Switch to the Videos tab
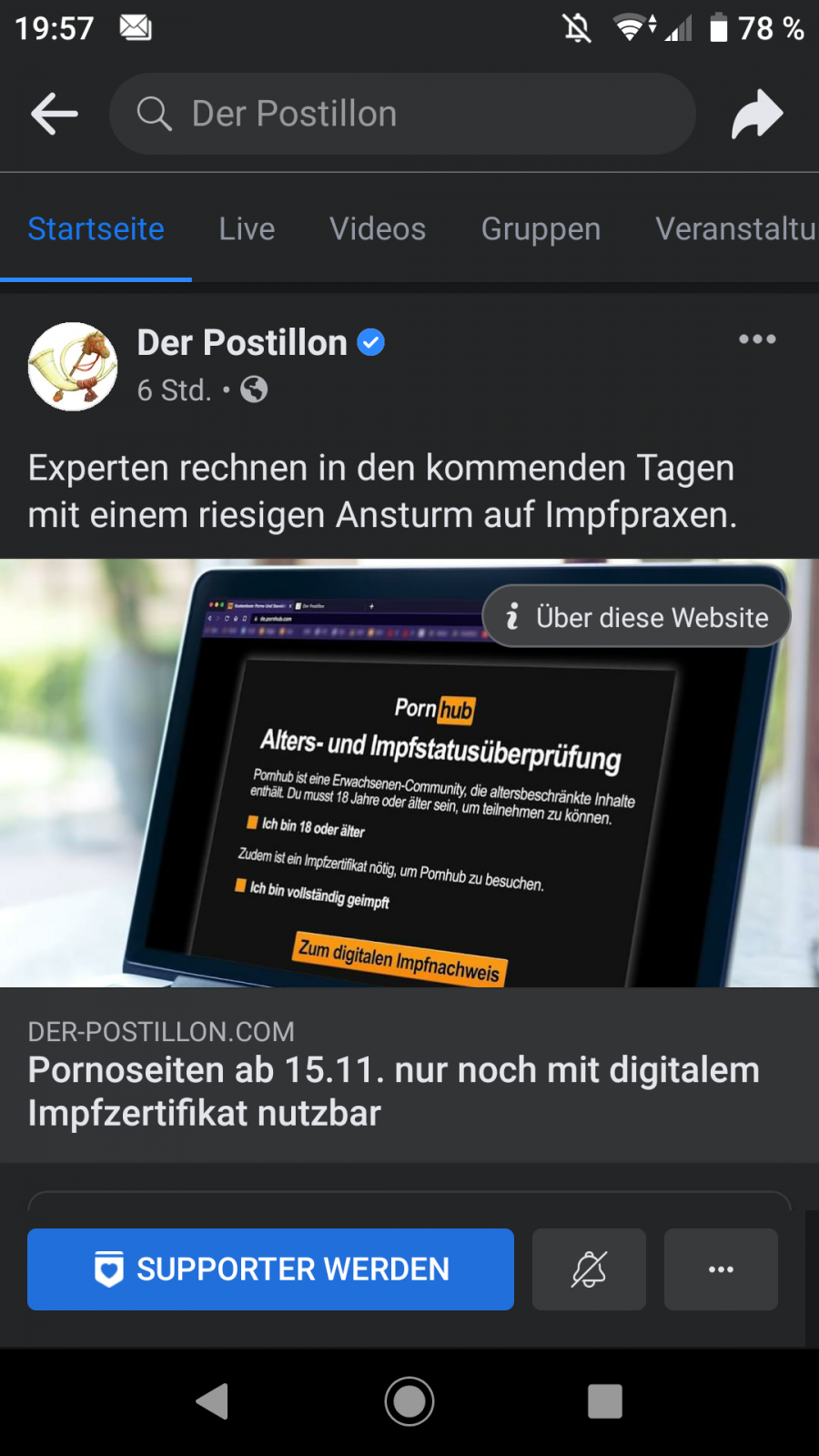The width and height of the screenshot is (819, 1456). click(378, 229)
